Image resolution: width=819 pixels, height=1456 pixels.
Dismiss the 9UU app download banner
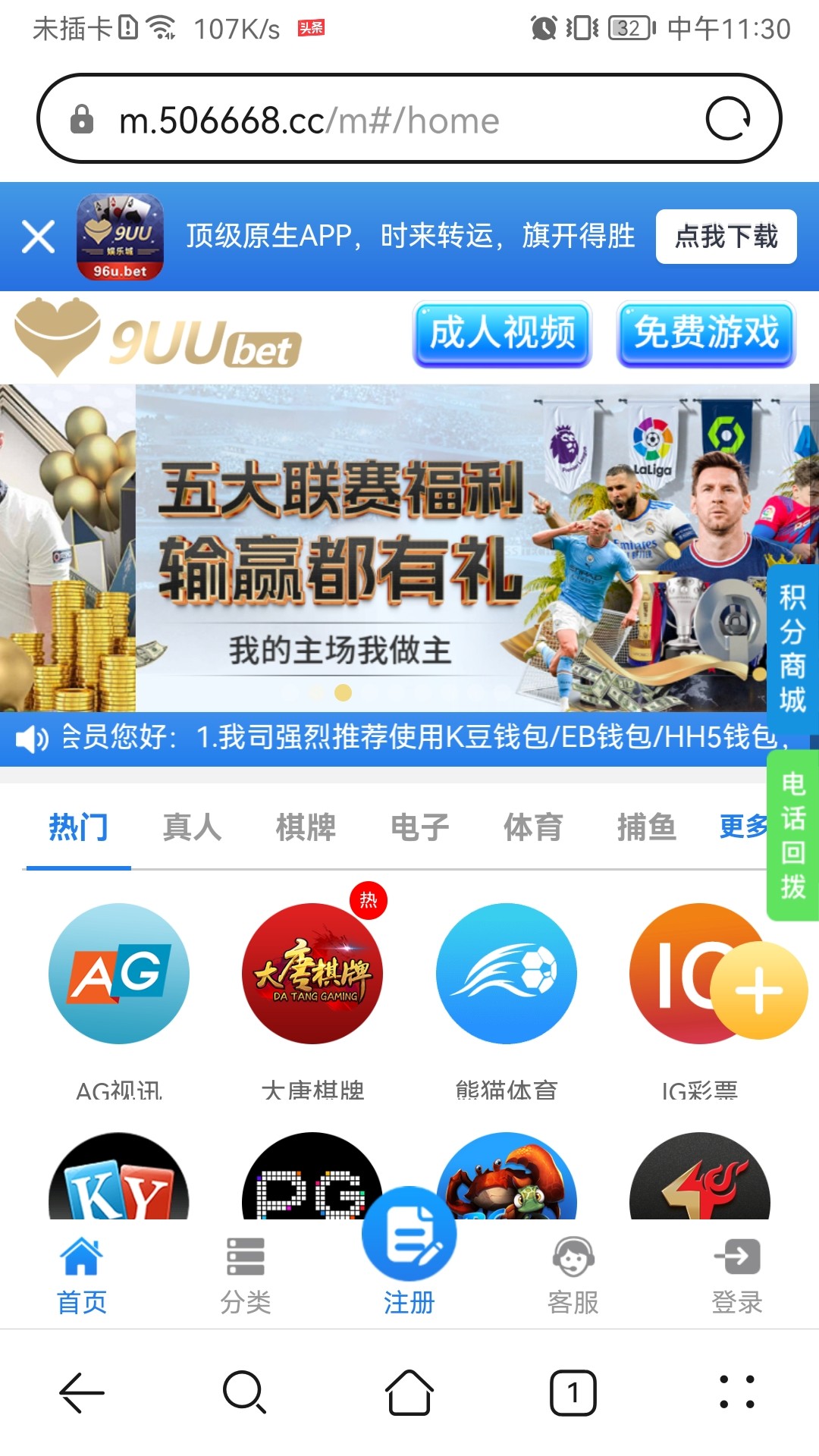(x=38, y=237)
